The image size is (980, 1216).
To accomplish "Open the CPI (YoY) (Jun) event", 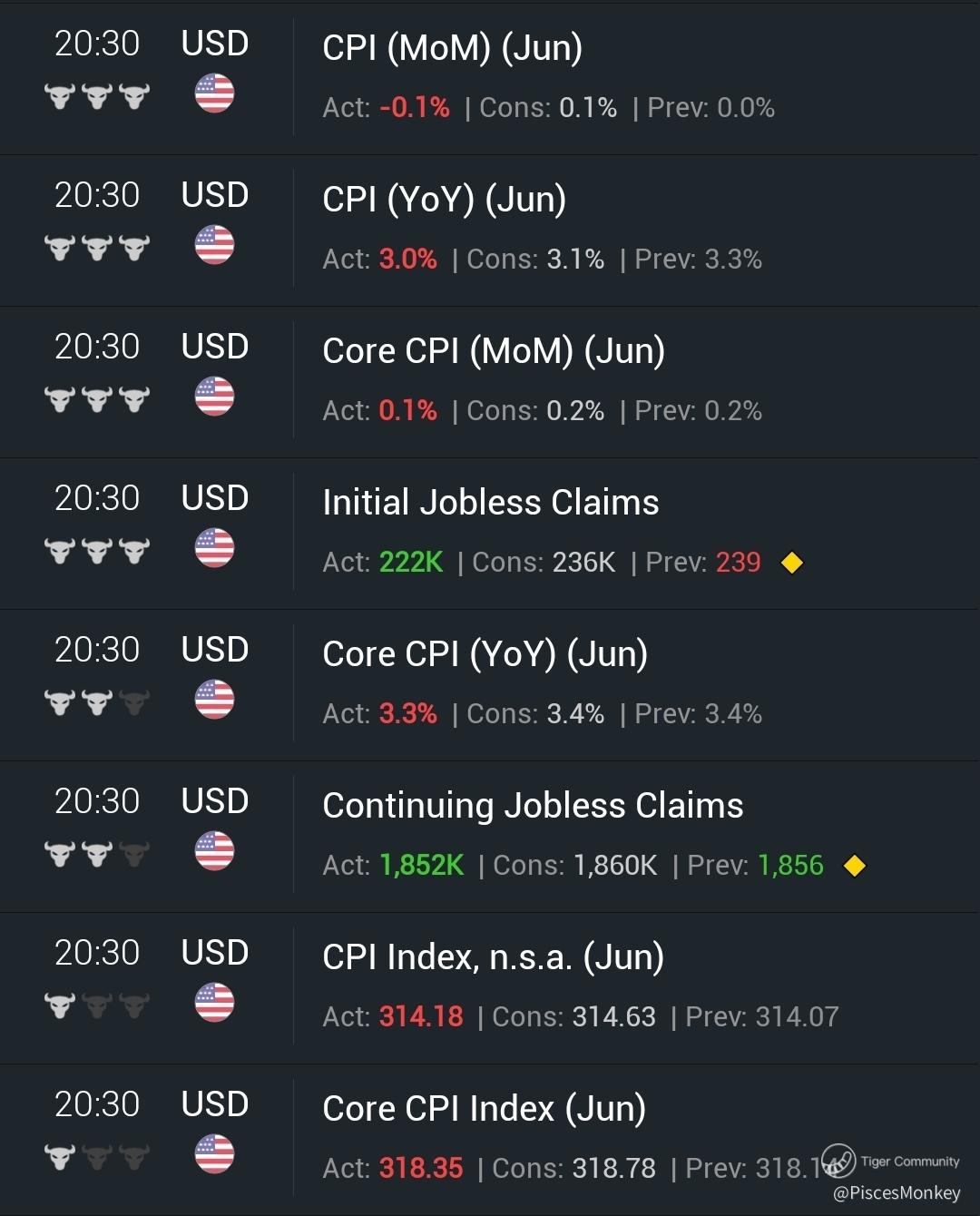I will (x=490, y=230).
